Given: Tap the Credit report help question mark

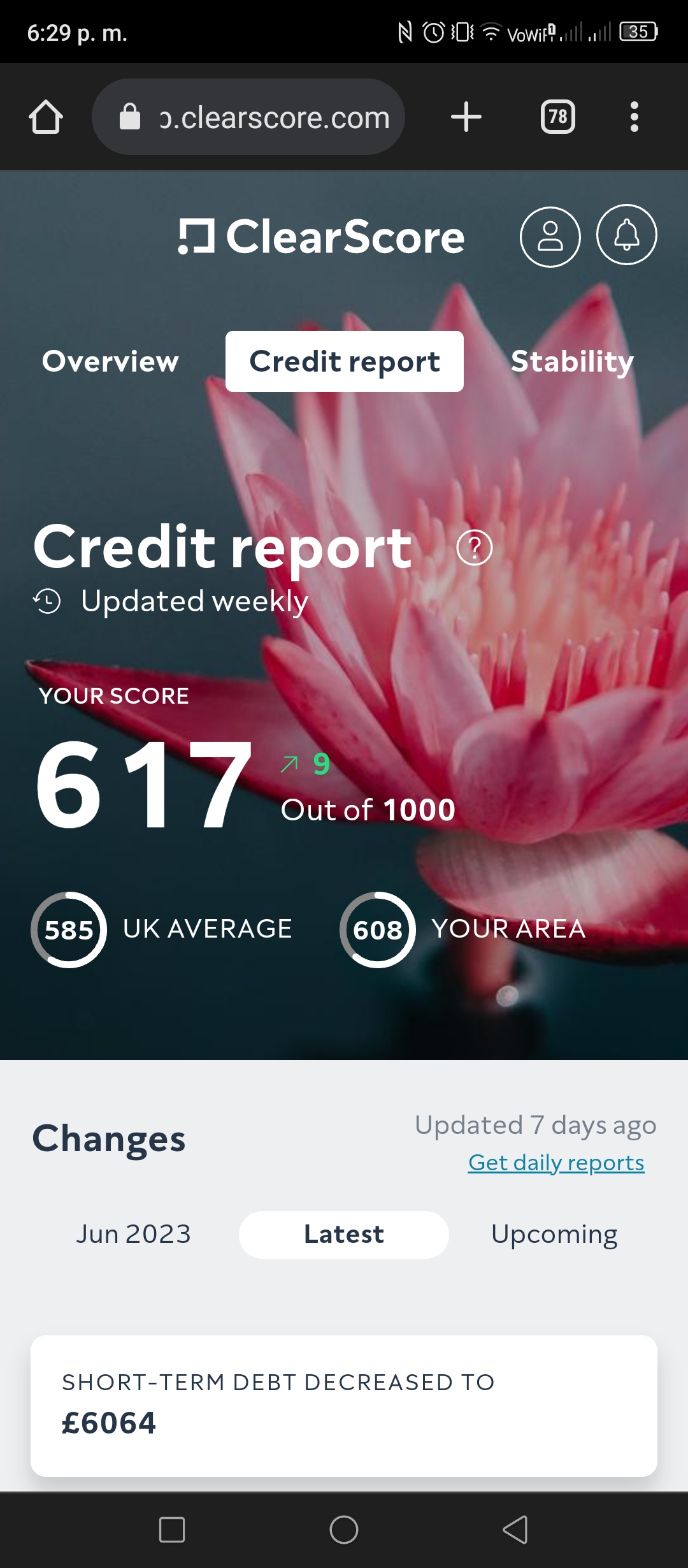Looking at the screenshot, I should [475, 548].
